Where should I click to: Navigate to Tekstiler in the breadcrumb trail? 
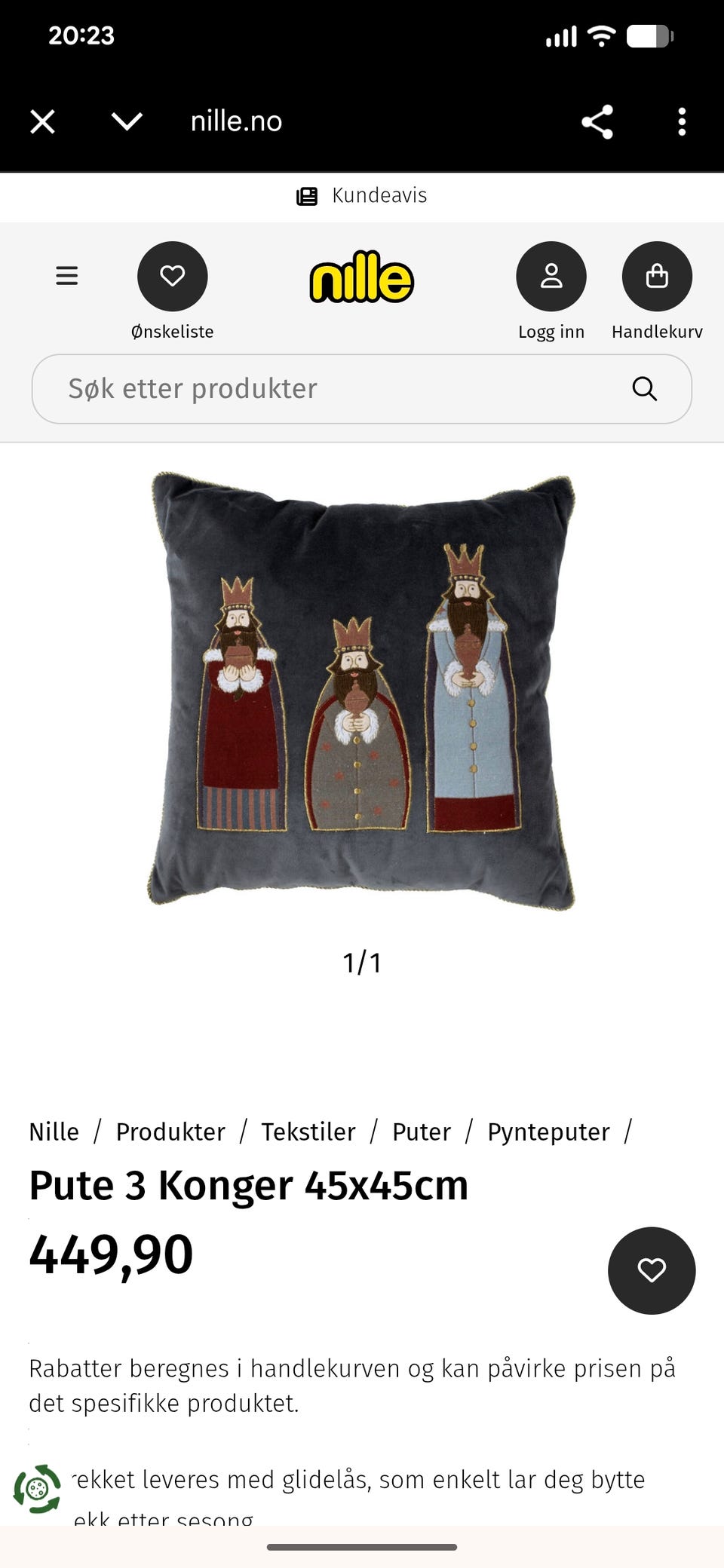click(x=308, y=1132)
